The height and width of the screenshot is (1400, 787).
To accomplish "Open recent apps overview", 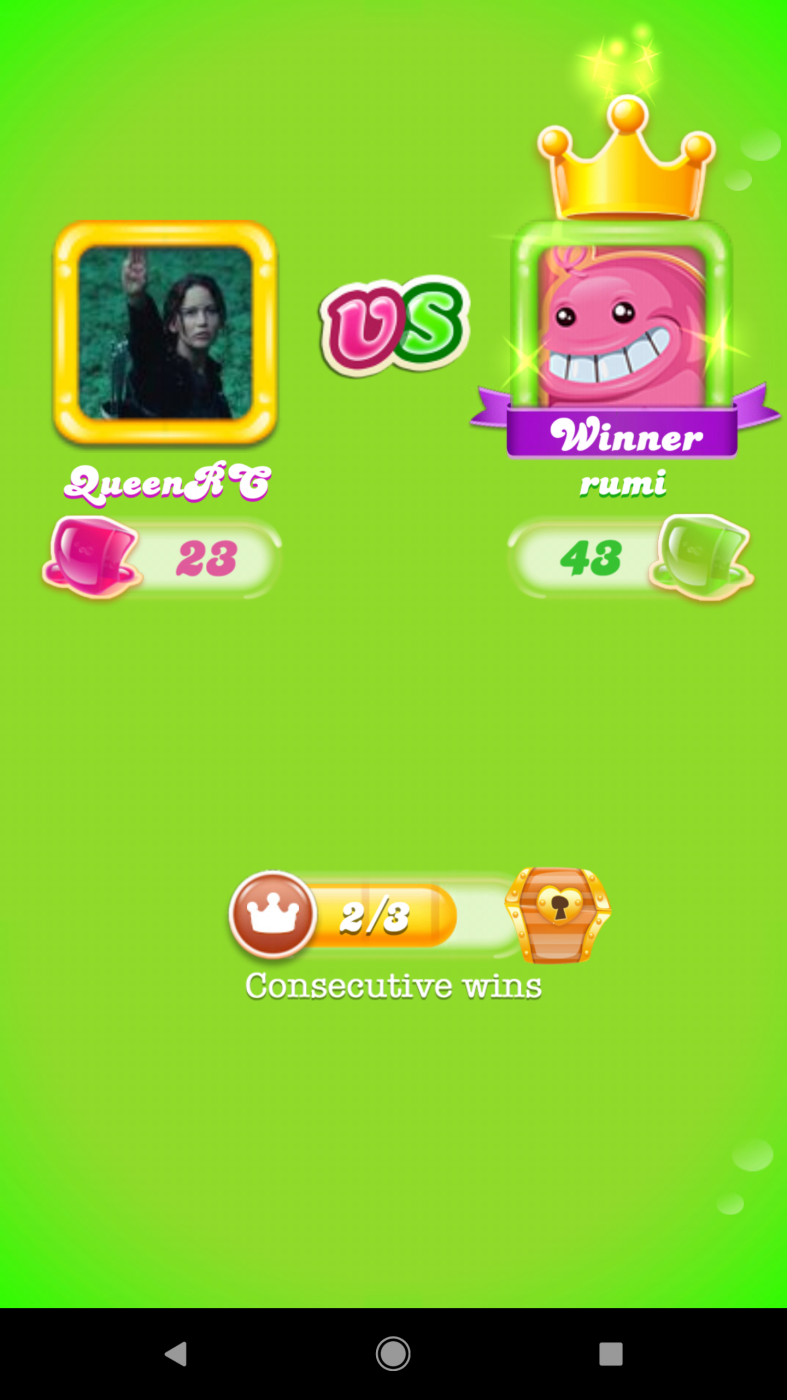I will click(x=610, y=1354).
